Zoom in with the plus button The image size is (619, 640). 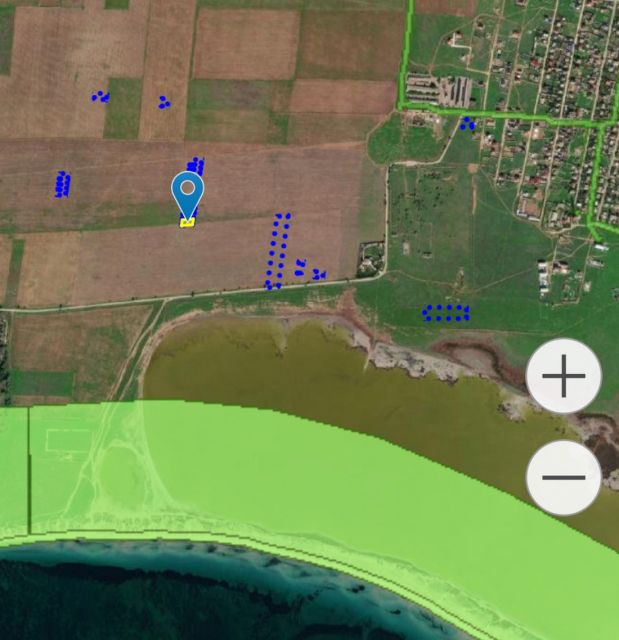563,376
